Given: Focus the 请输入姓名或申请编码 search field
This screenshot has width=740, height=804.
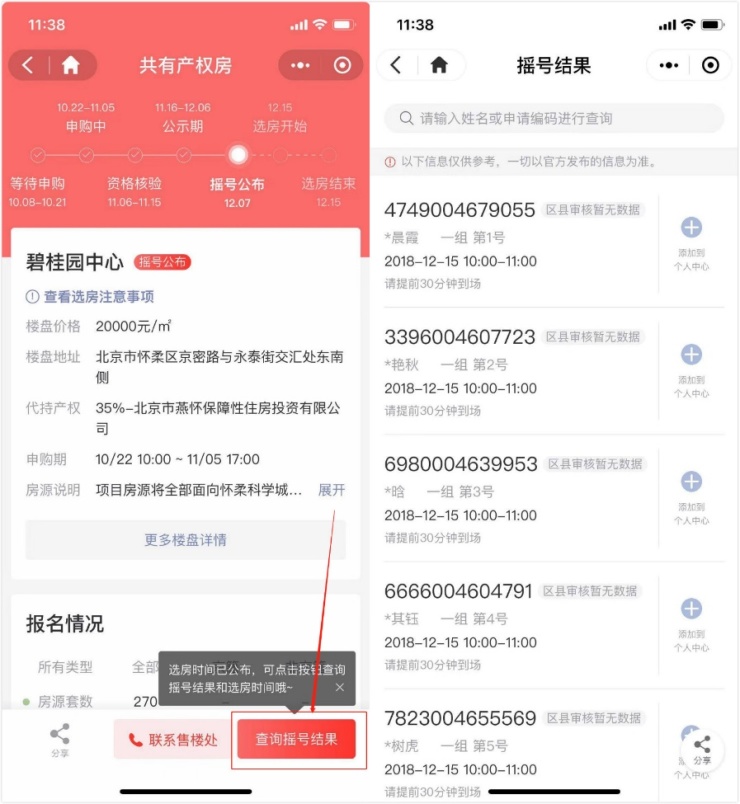Looking at the screenshot, I should pos(554,118).
